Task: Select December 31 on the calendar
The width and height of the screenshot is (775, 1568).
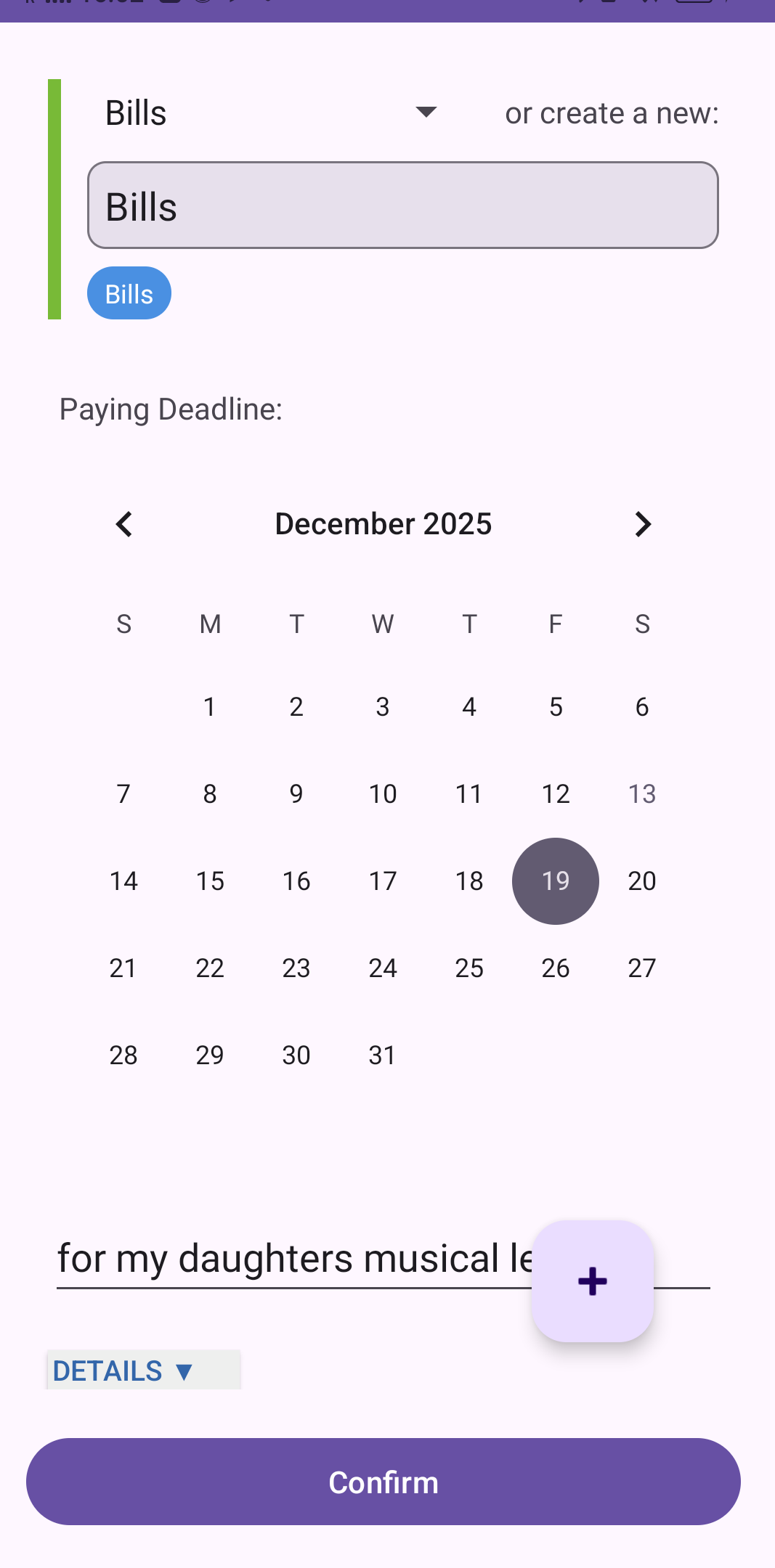Action: 383,1055
